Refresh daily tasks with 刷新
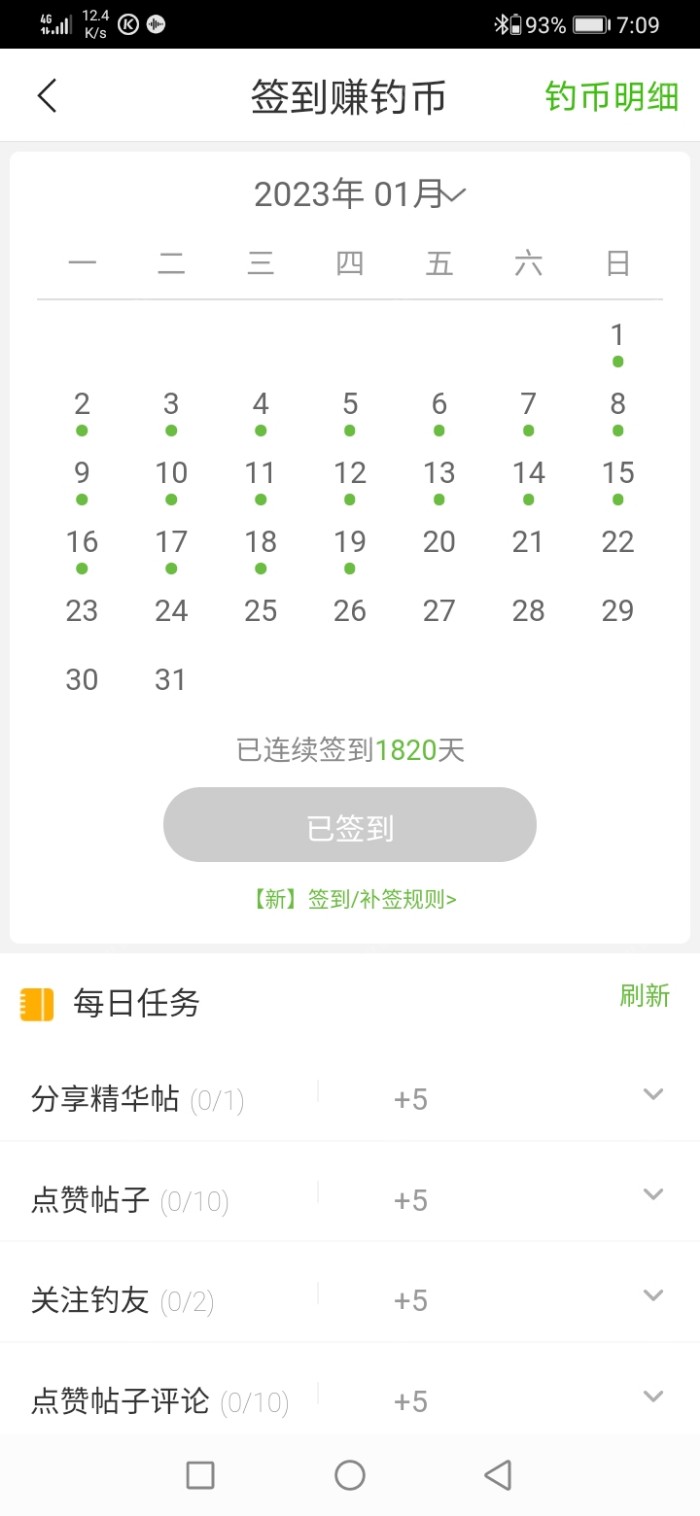The image size is (700, 1516). pyautogui.click(x=644, y=996)
